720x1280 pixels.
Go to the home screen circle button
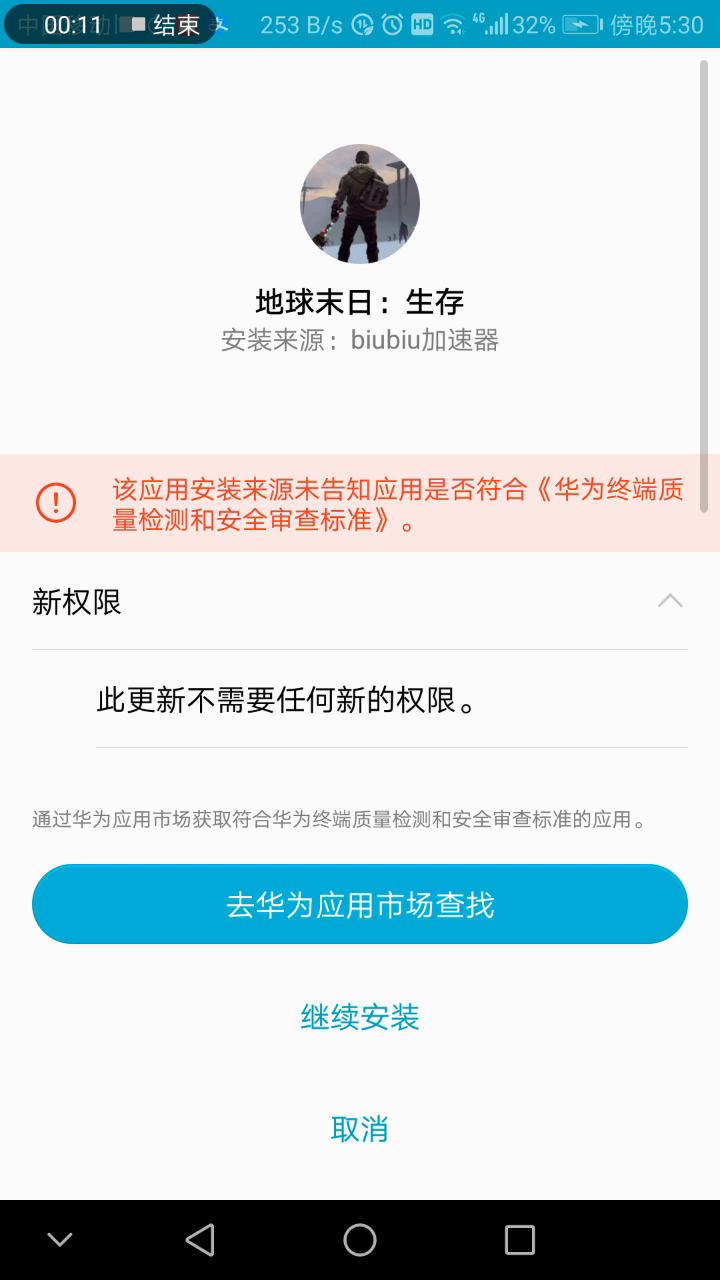[x=360, y=1240]
